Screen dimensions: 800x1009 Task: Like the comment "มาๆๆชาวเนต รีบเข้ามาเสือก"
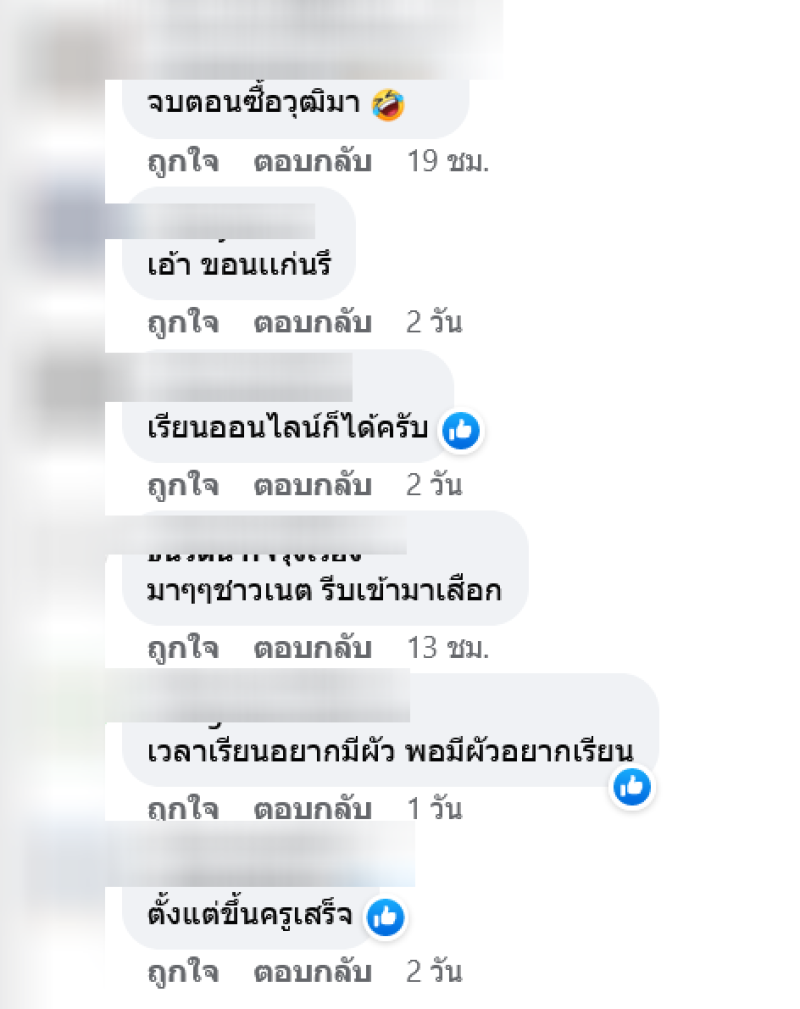click(x=183, y=648)
